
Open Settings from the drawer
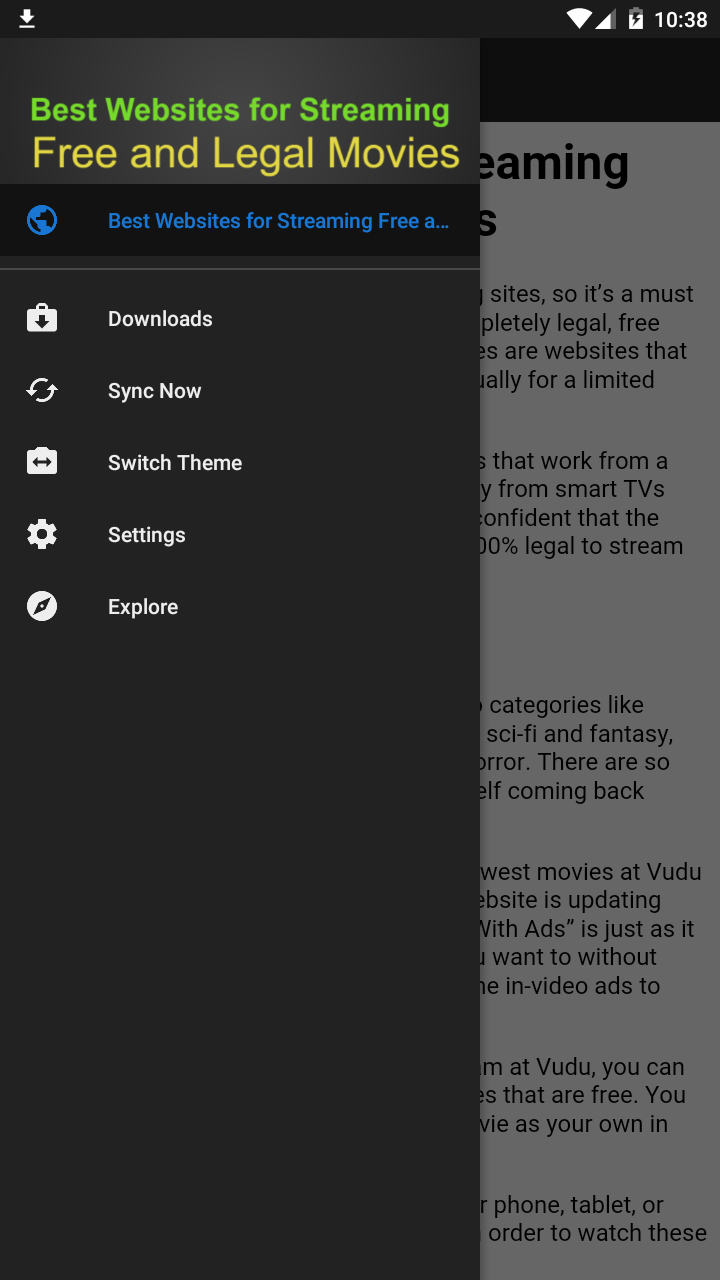tap(240, 535)
